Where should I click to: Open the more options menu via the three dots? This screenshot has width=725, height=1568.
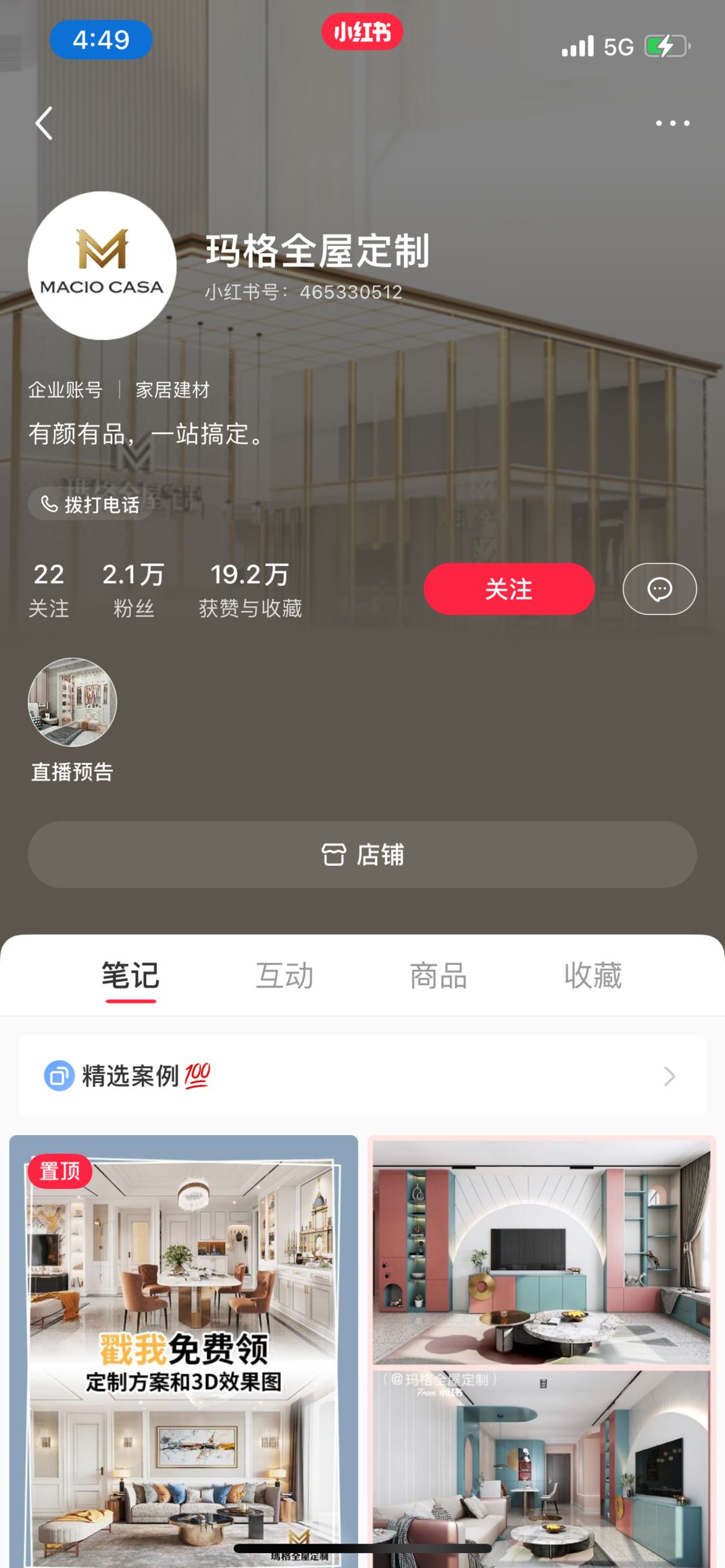672,123
